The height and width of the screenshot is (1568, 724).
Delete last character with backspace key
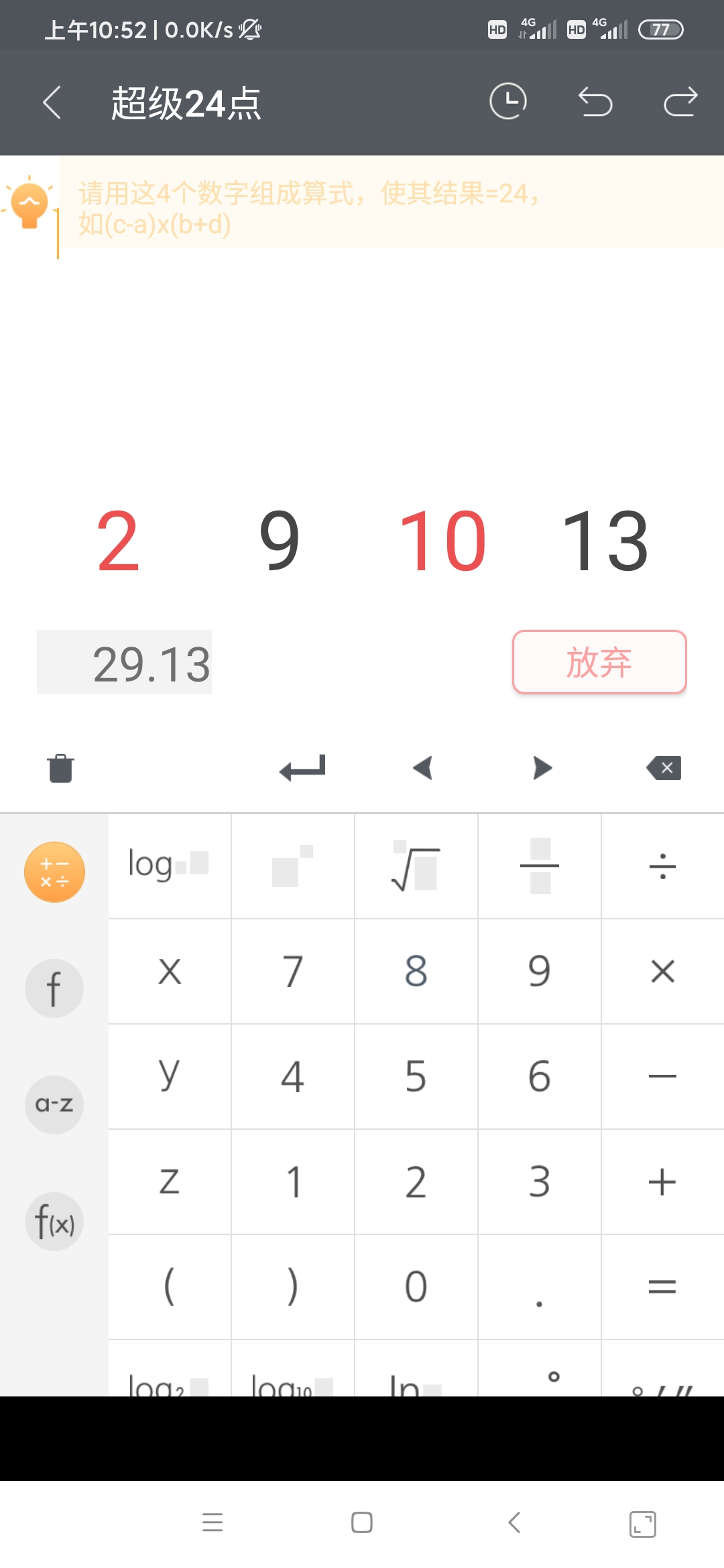coord(664,768)
